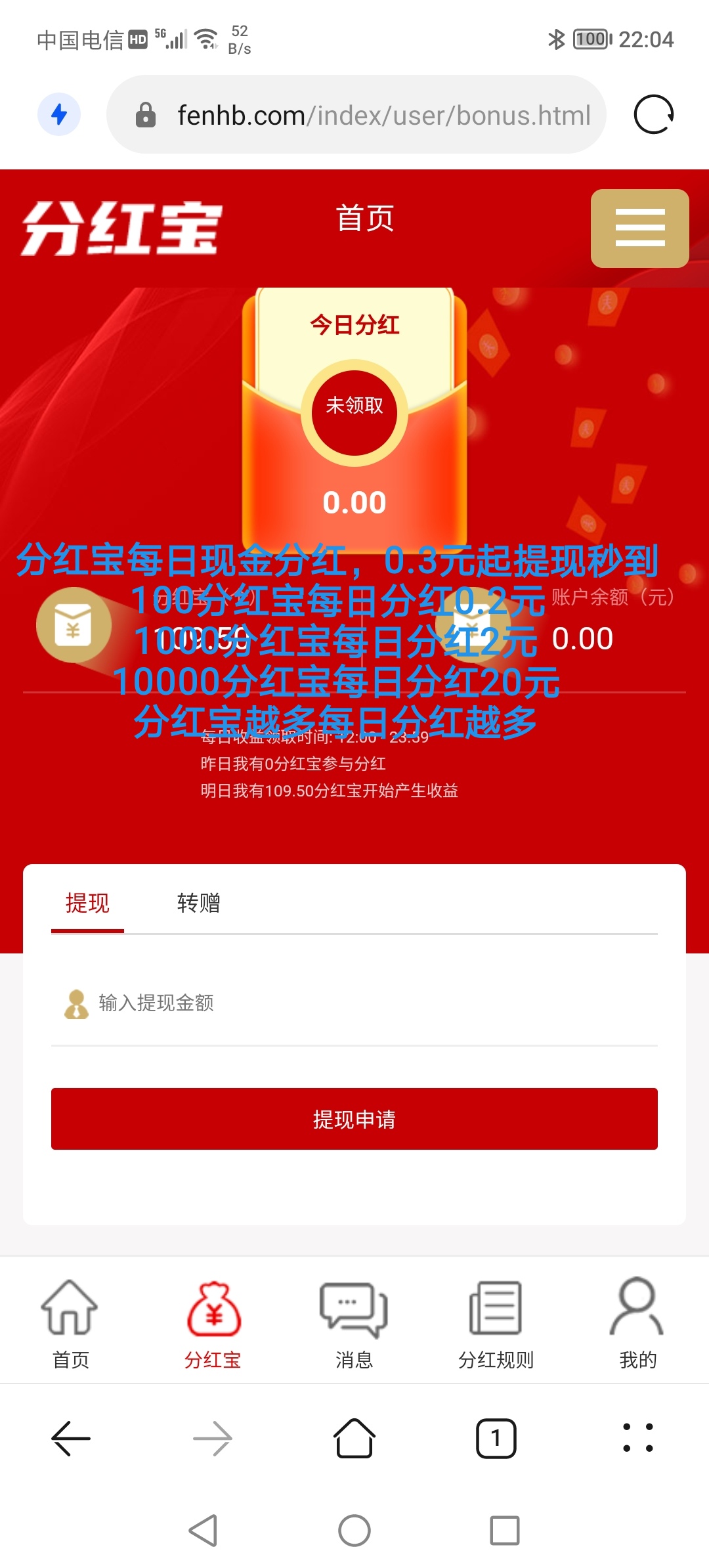The height and width of the screenshot is (1568, 709).
Task: Open the browser's four-dot menu
Action: pos(637,1439)
